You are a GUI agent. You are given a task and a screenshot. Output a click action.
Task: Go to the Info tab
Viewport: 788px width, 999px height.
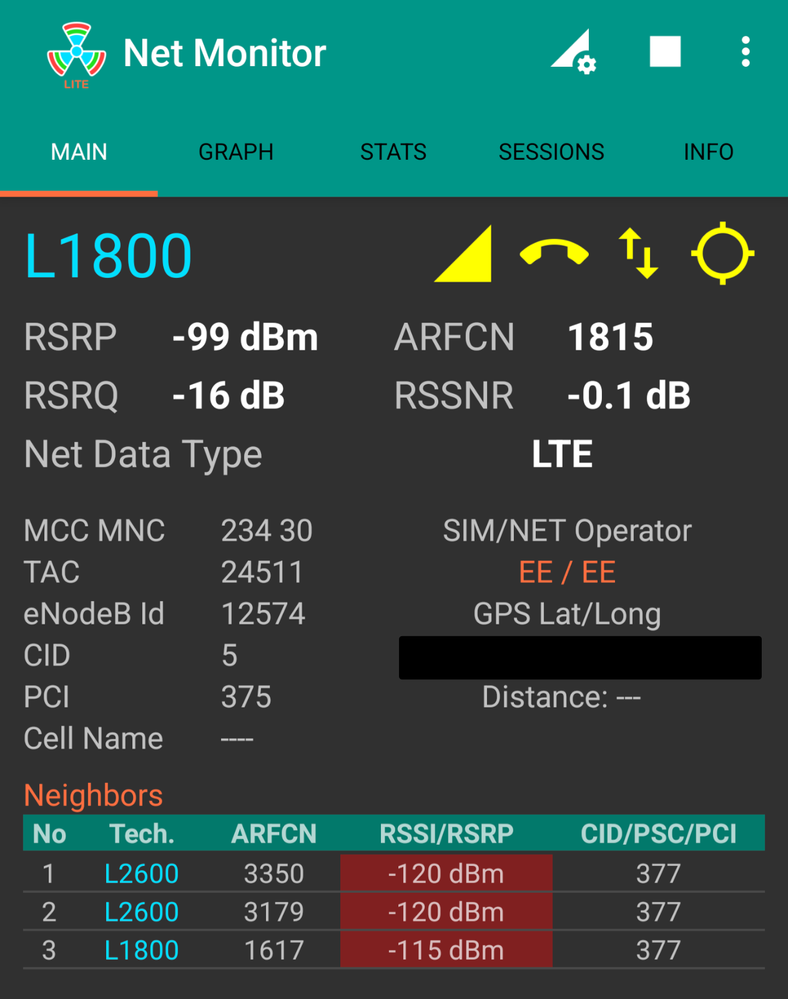pos(708,152)
